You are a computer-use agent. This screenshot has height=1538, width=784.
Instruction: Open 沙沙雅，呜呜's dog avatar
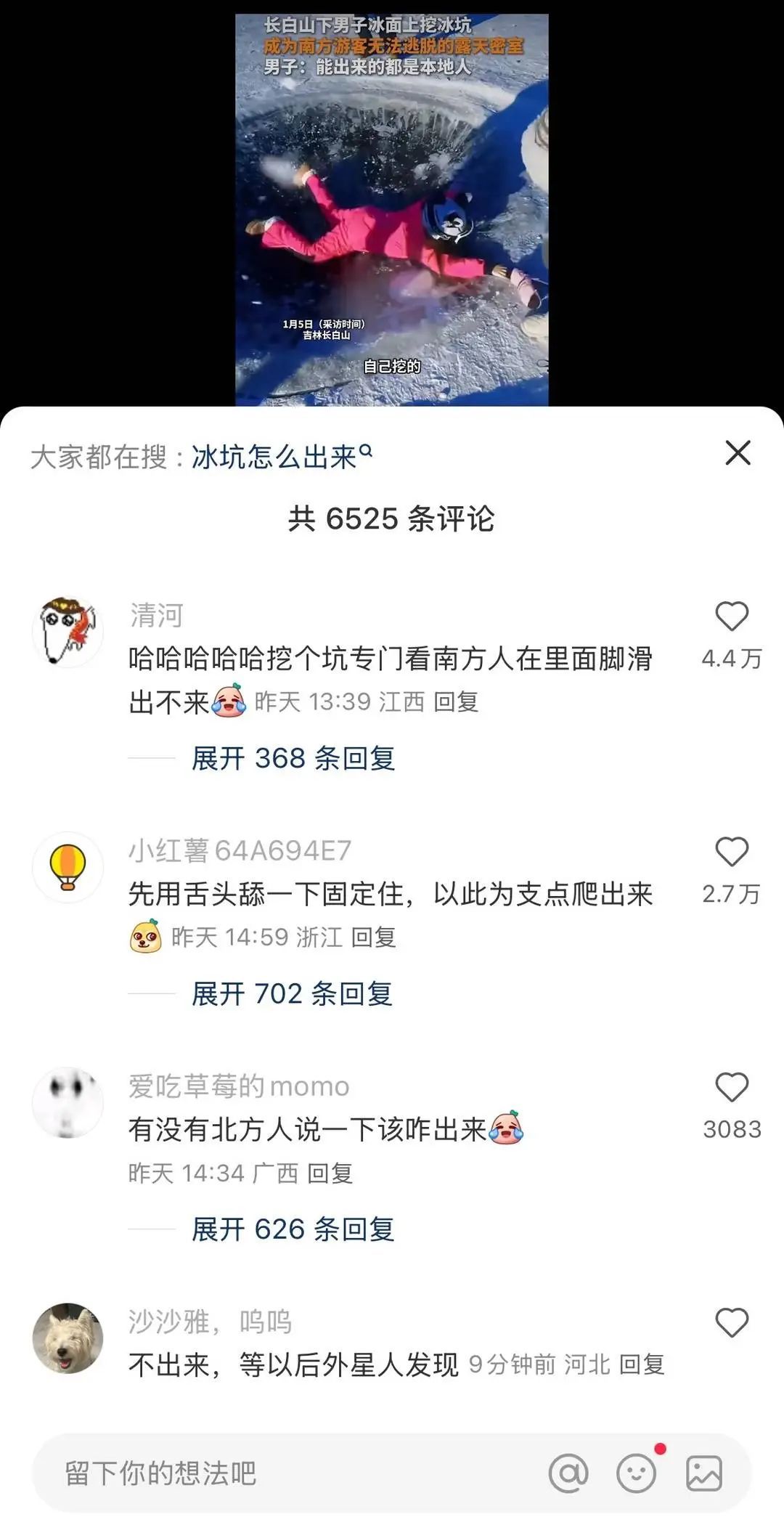point(68,1337)
